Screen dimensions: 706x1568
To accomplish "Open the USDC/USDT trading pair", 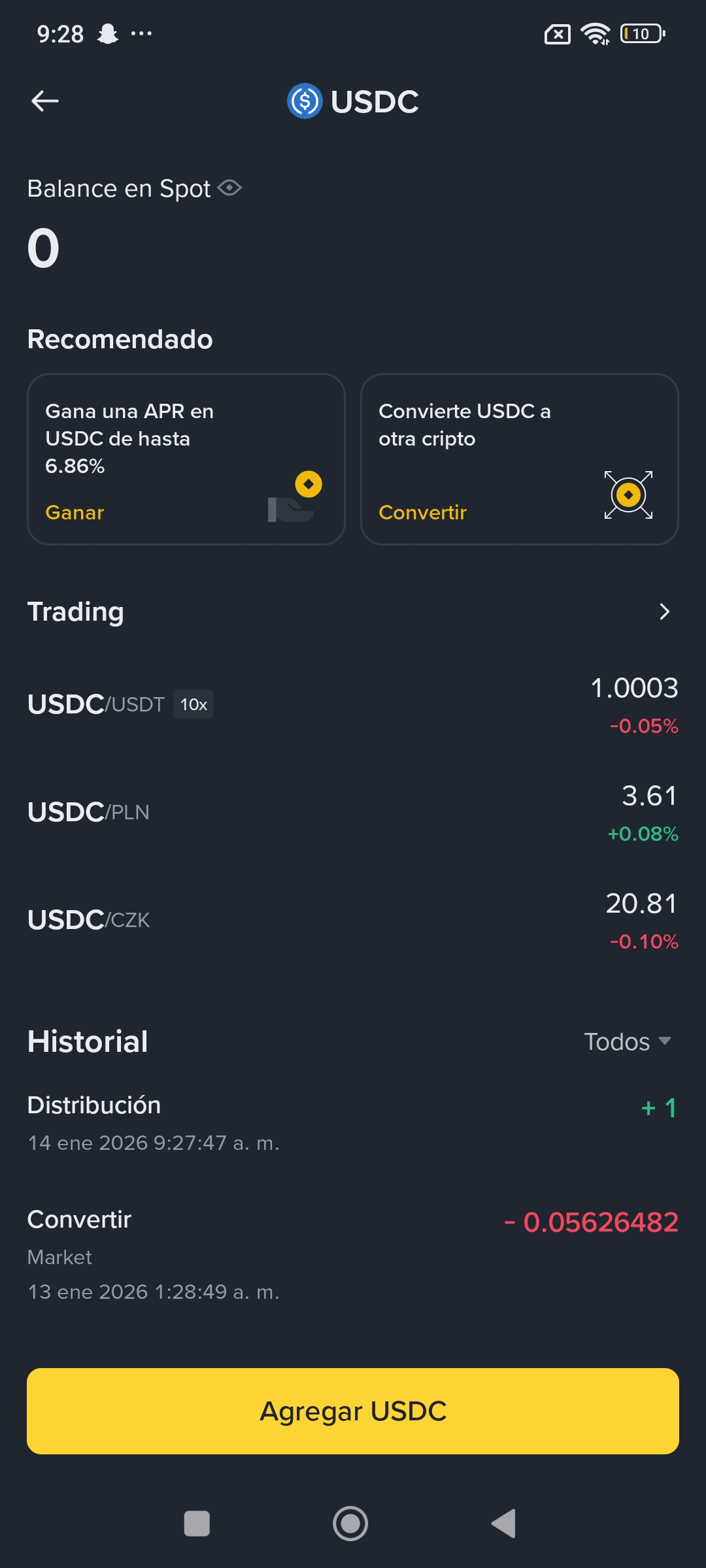I will (x=353, y=705).
